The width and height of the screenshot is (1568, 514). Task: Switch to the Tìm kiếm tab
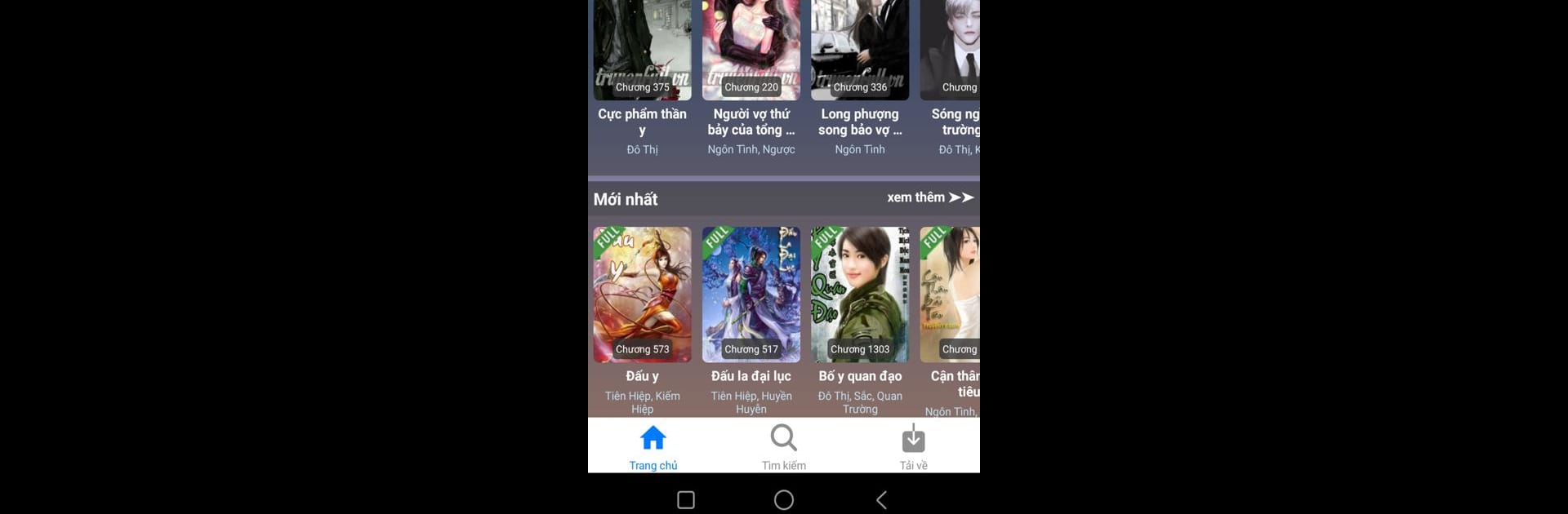coord(783,447)
